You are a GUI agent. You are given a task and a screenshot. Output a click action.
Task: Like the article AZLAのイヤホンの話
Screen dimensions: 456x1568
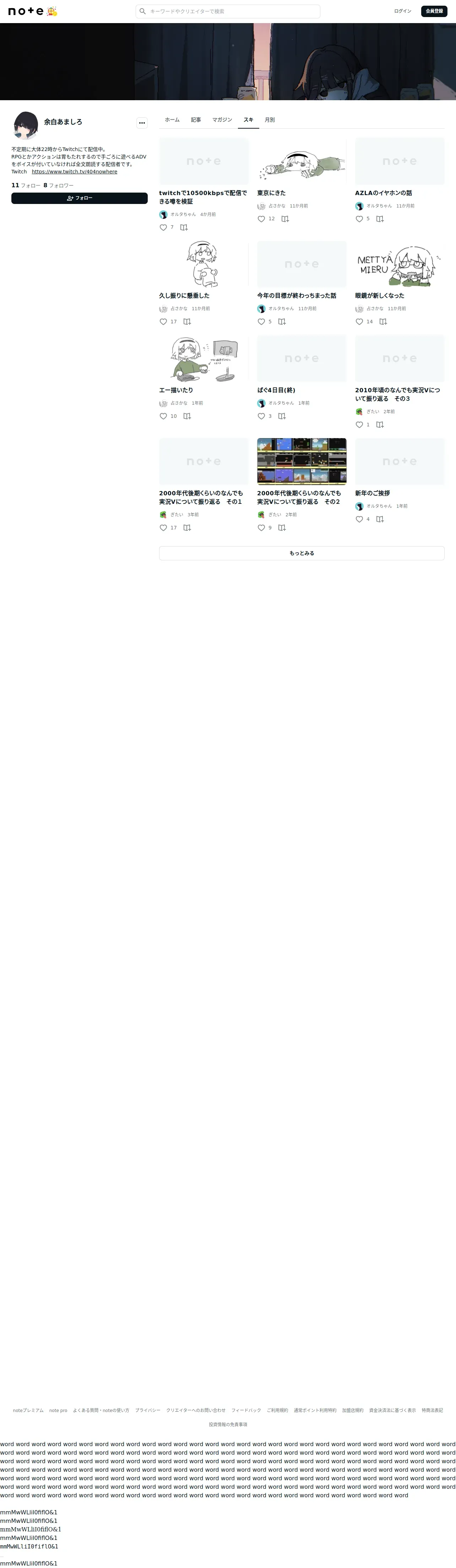click(x=359, y=219)
